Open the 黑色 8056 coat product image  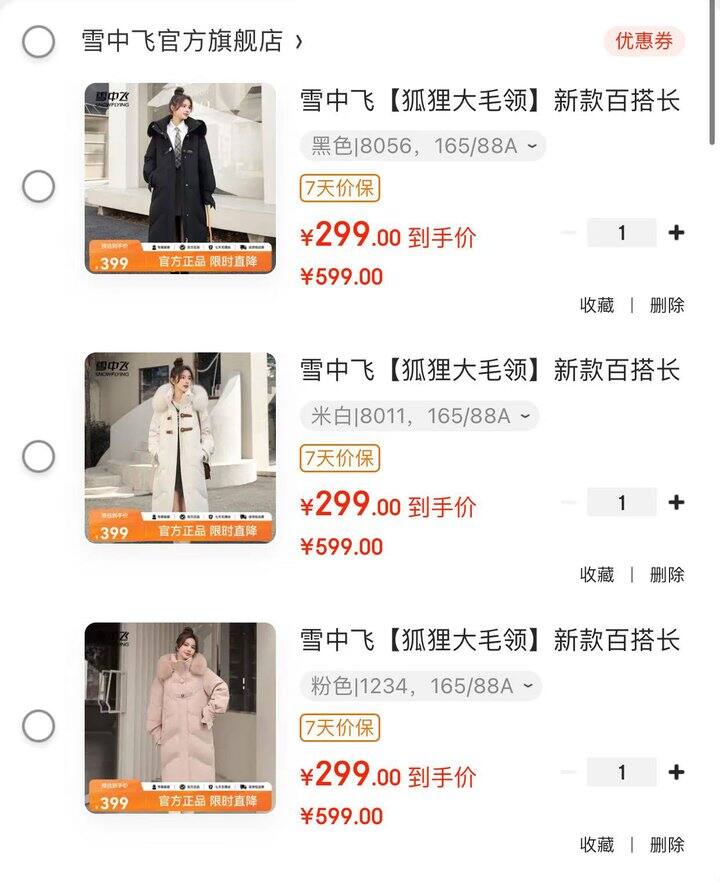tap(180, 178)
